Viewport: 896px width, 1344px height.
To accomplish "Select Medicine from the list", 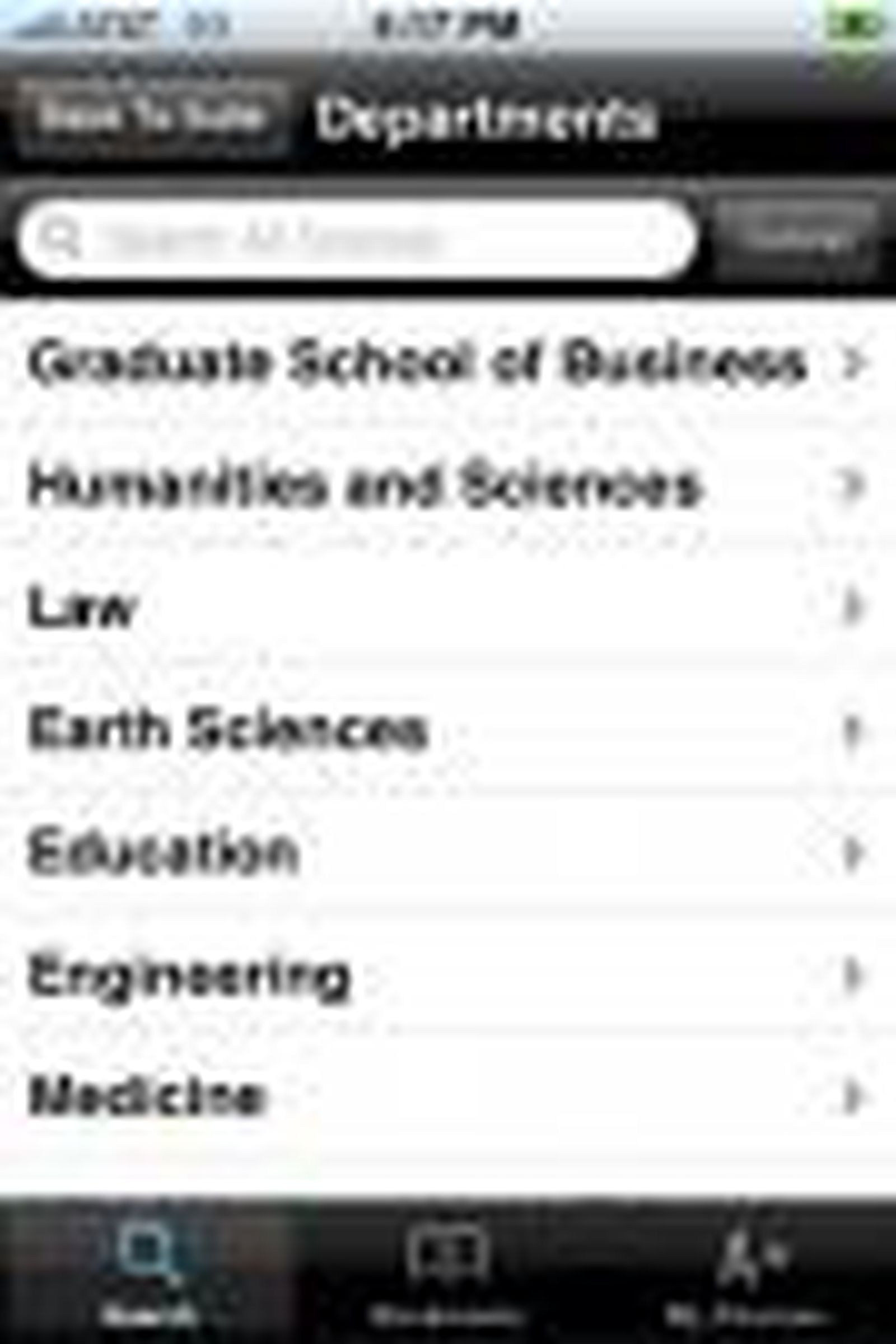I will [x=446, y=1097].
